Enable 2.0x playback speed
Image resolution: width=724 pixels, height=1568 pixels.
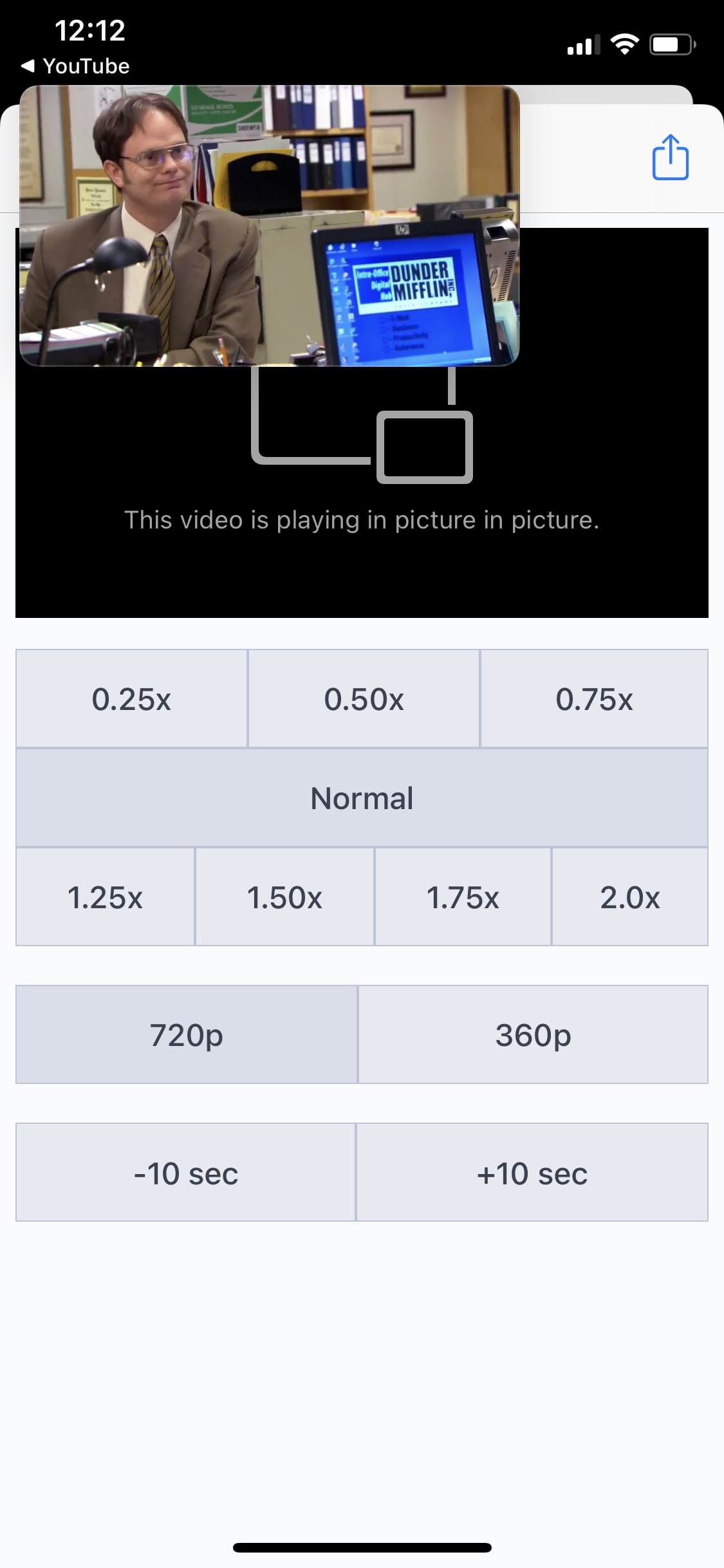click(629, 897)
